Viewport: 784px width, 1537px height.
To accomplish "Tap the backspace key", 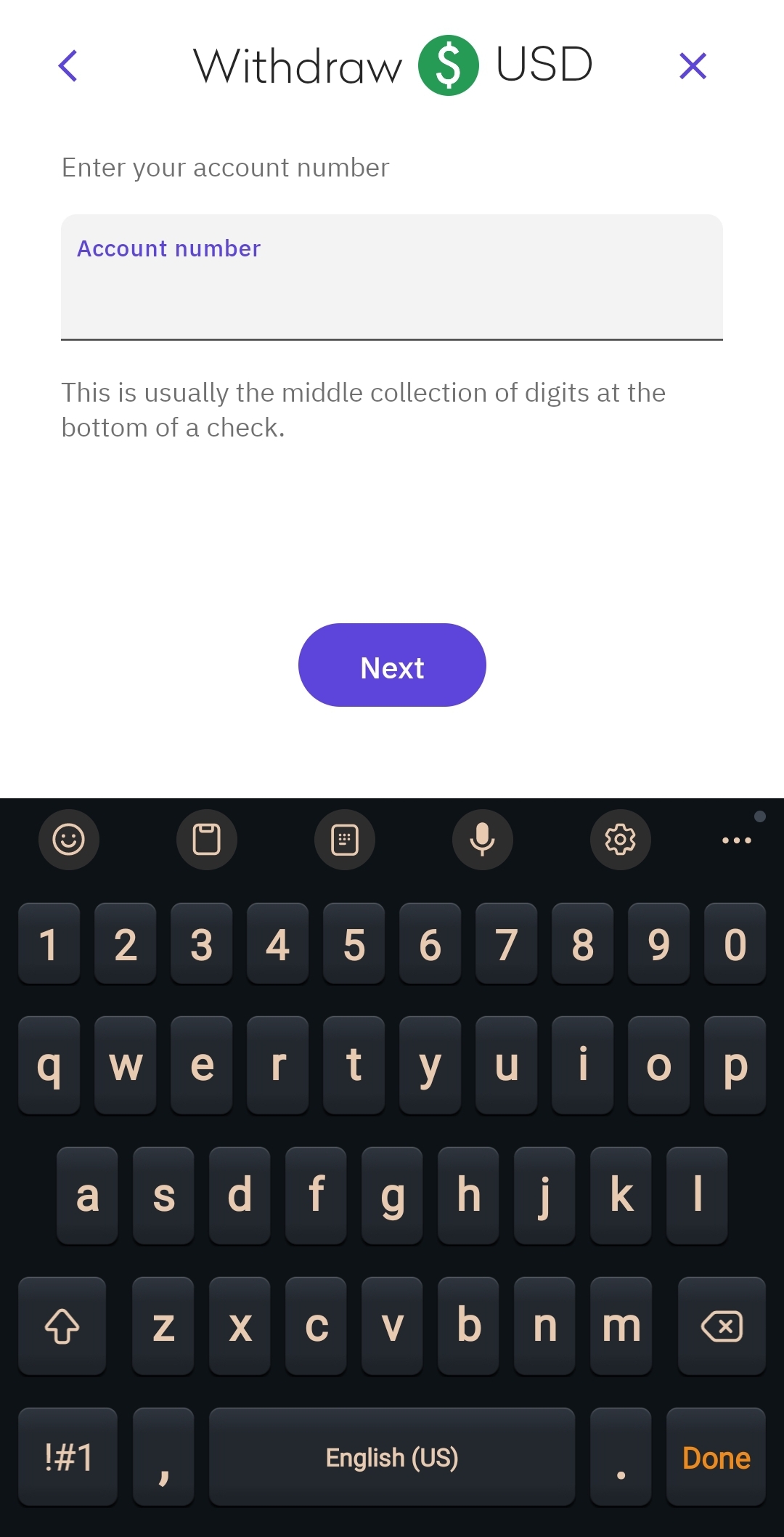I will (x=722, y=1326).
